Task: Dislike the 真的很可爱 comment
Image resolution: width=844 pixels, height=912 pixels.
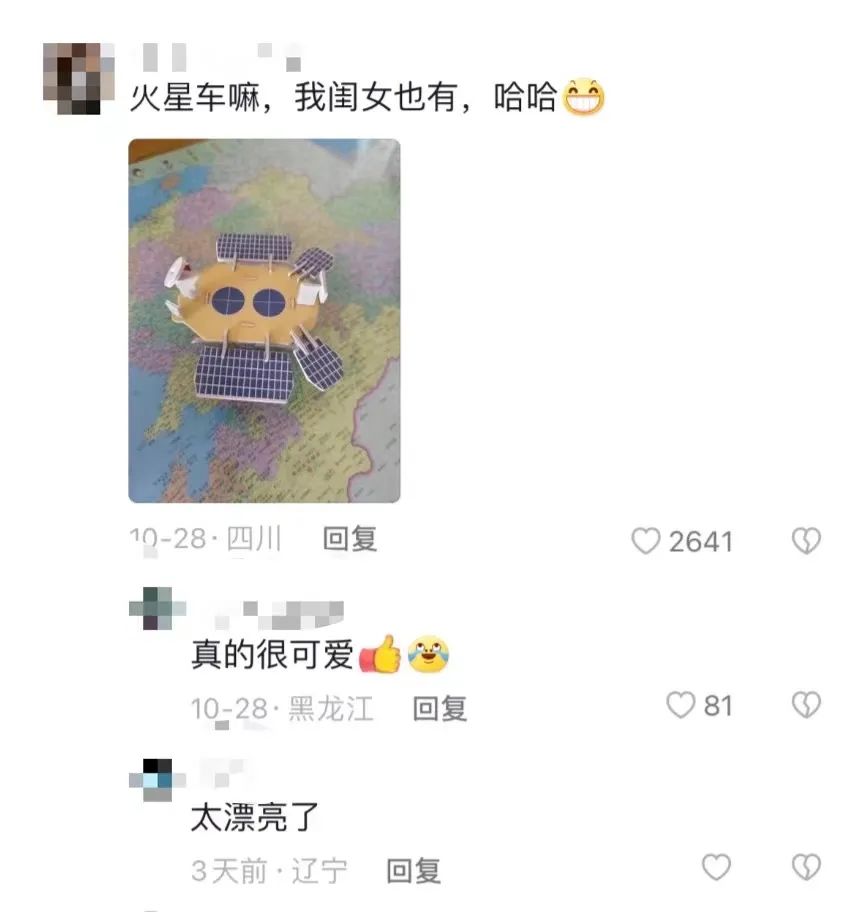Action: point(806,706)
